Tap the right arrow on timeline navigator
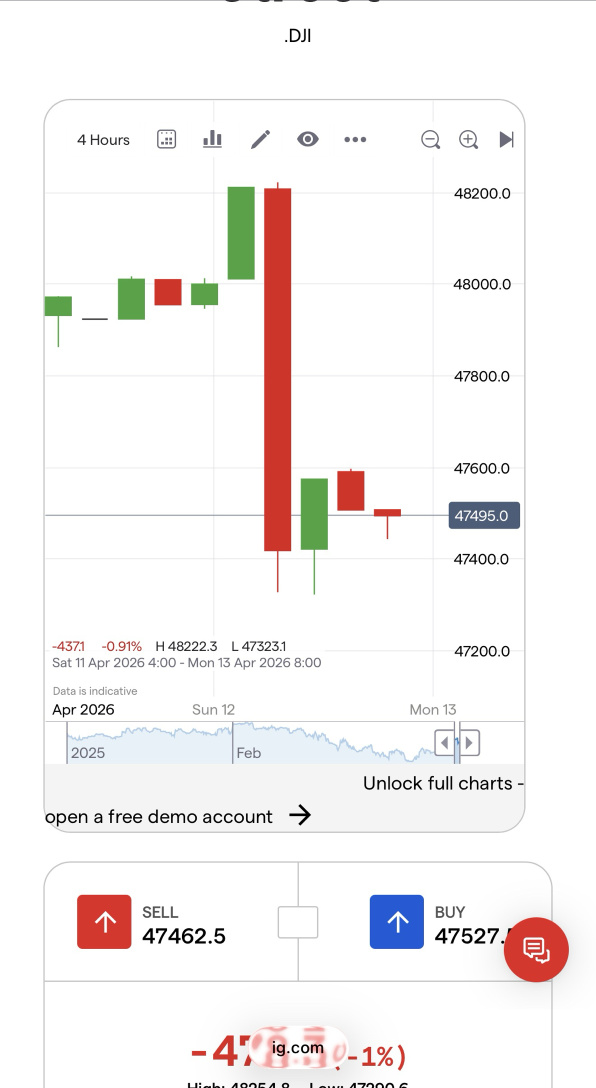596x1088 pixels. pyautogui.click(x=470, y=743)
